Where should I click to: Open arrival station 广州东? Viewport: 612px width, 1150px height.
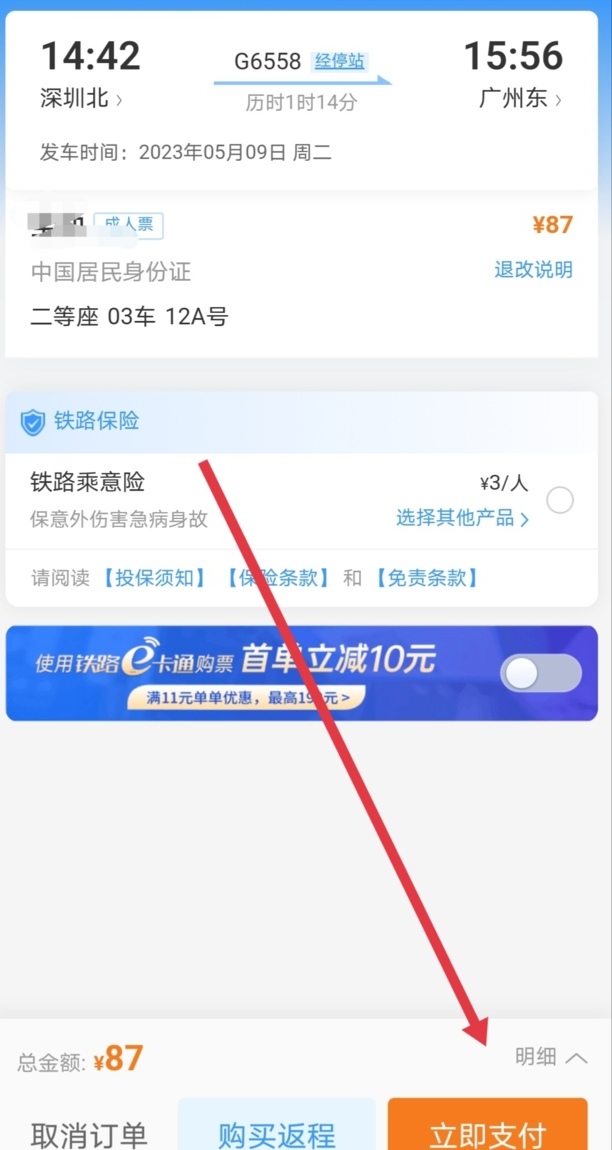519,98
